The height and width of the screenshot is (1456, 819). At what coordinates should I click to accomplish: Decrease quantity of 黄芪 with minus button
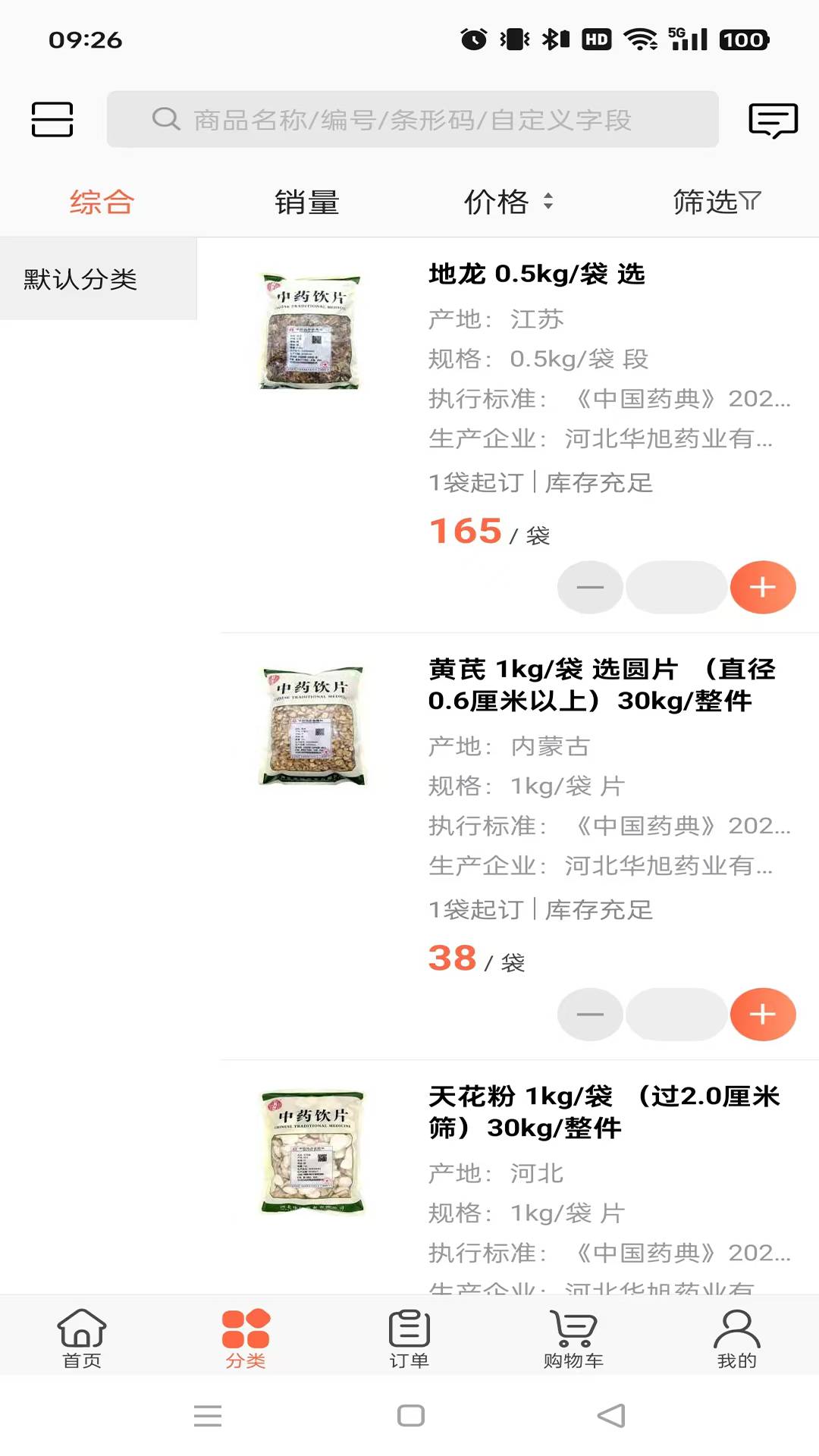589,1014
